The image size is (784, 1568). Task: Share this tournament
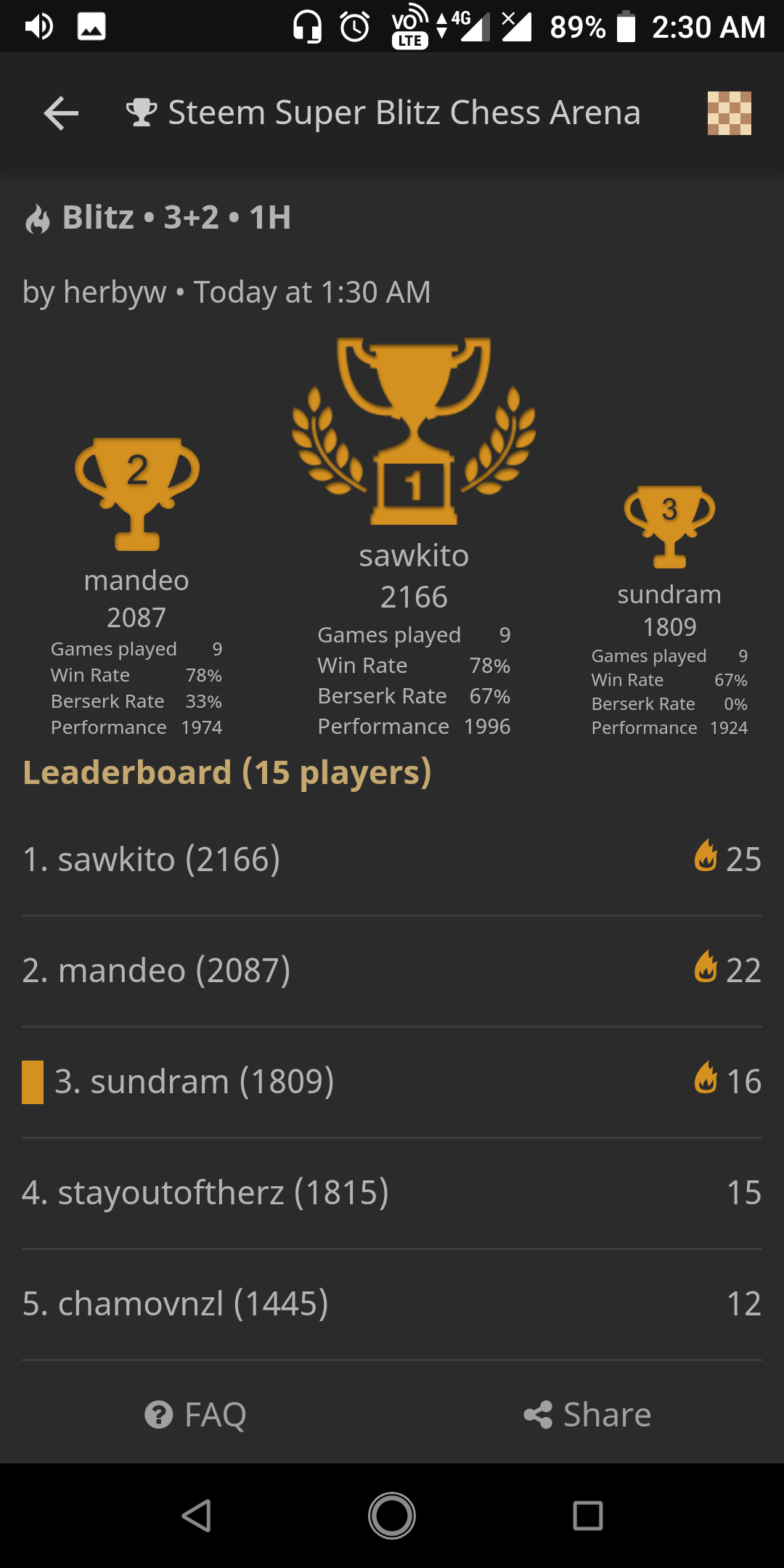pos(588,1415)
